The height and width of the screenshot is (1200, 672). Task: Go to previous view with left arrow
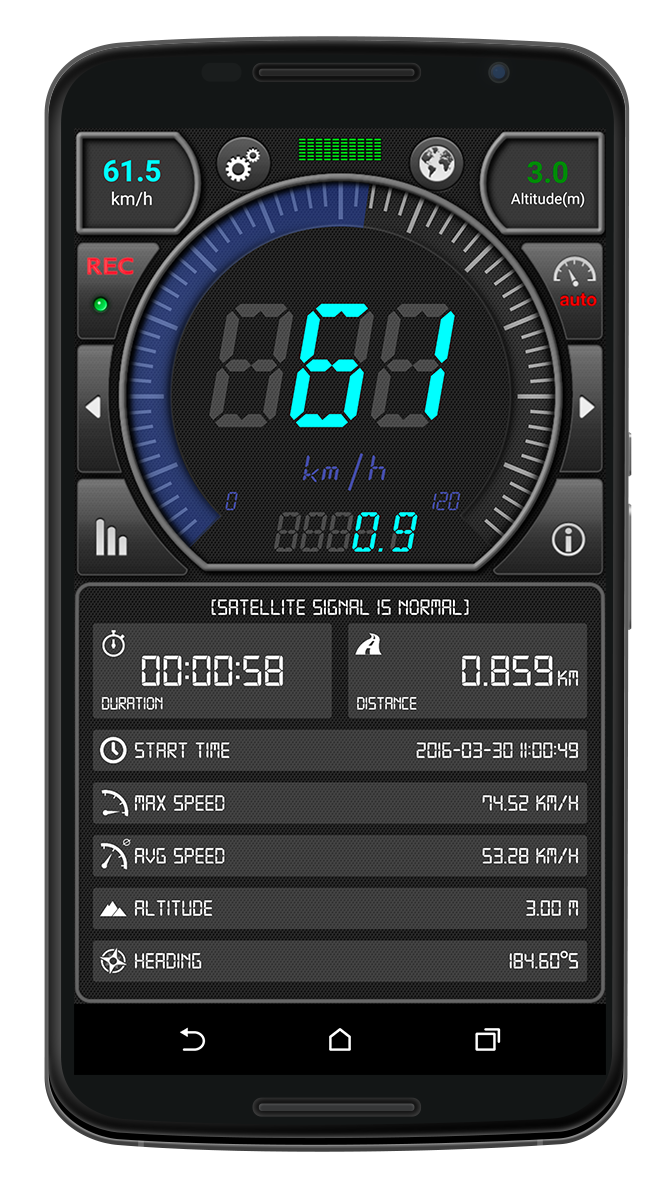click(x=94, y=408)
